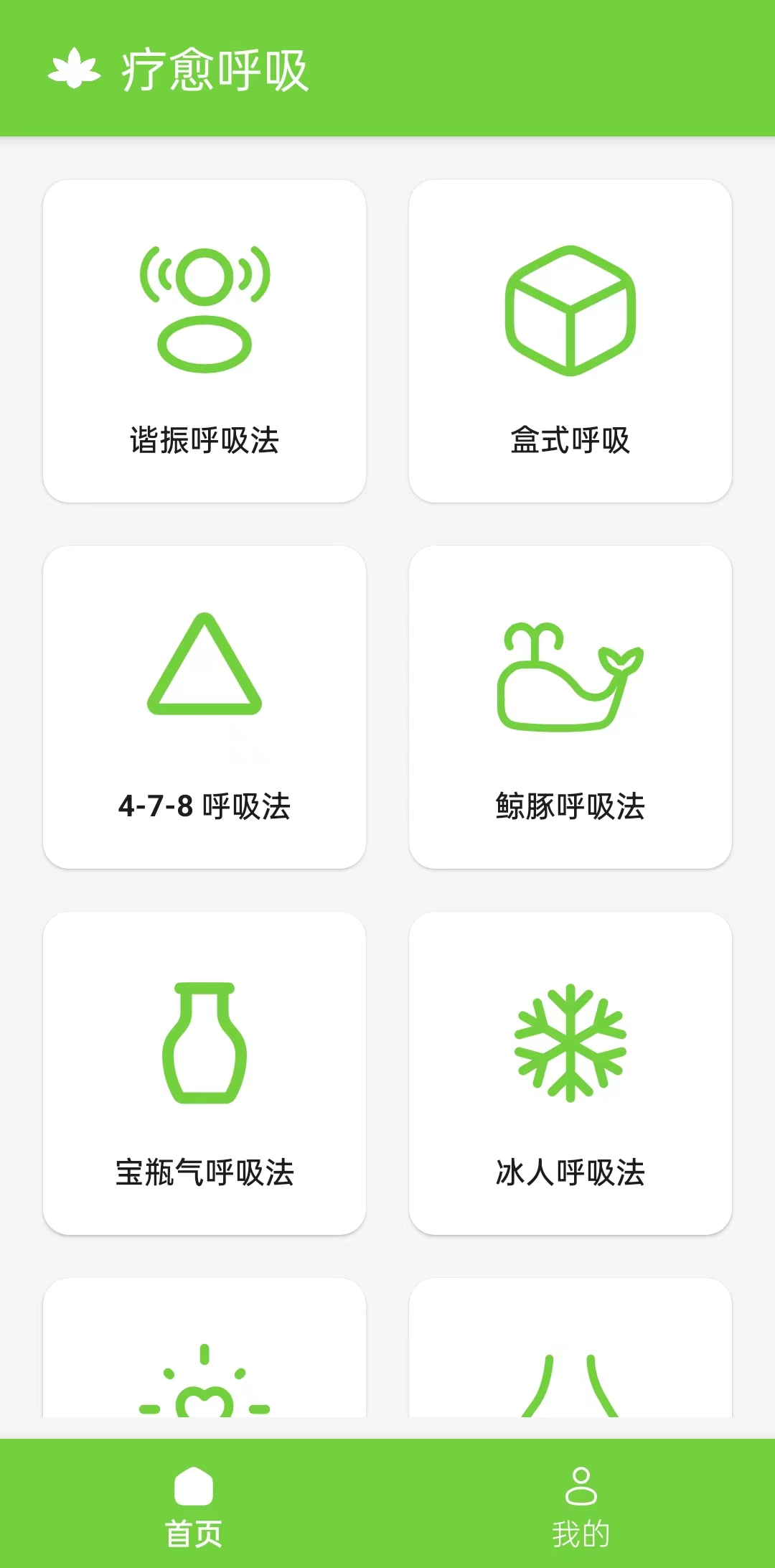Start the 4-7-8 呼吸法 exercise
The width and height of the screenshot is (775, 1568).
click(x=205, y=707)
